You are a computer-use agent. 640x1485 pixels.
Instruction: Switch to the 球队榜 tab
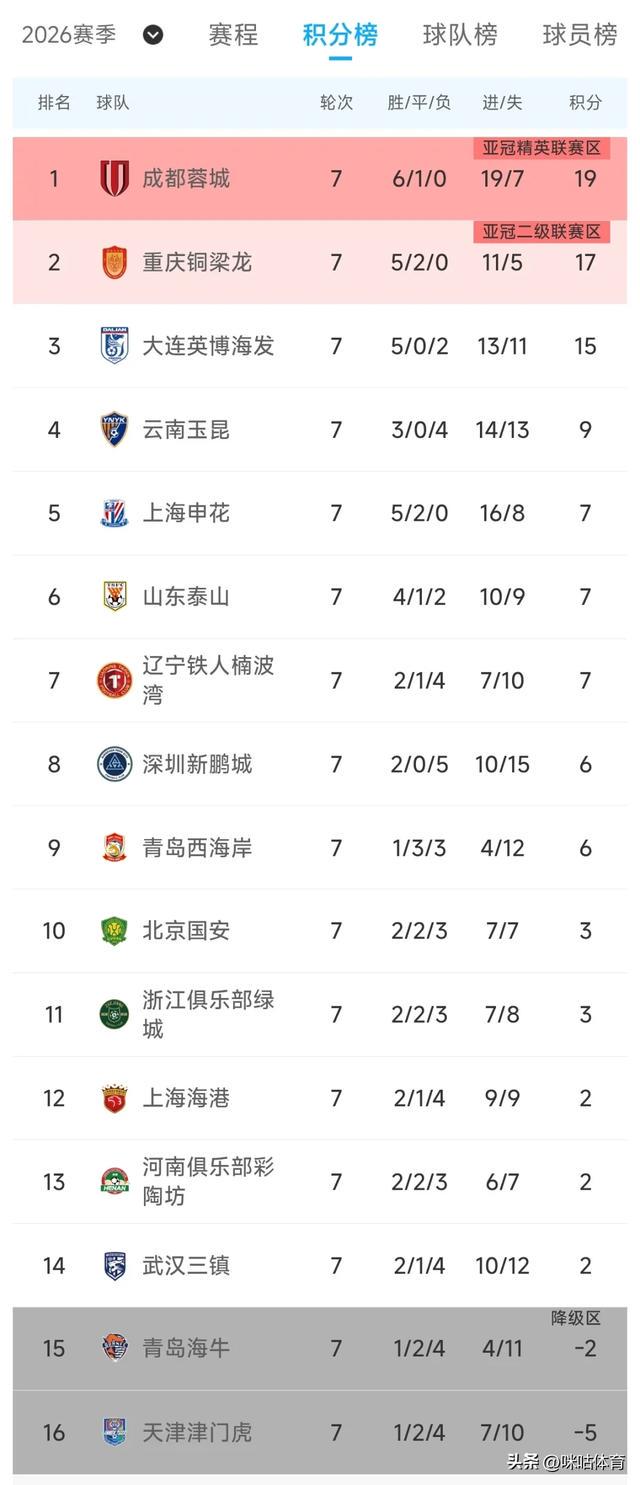click(x=460, y=35)
